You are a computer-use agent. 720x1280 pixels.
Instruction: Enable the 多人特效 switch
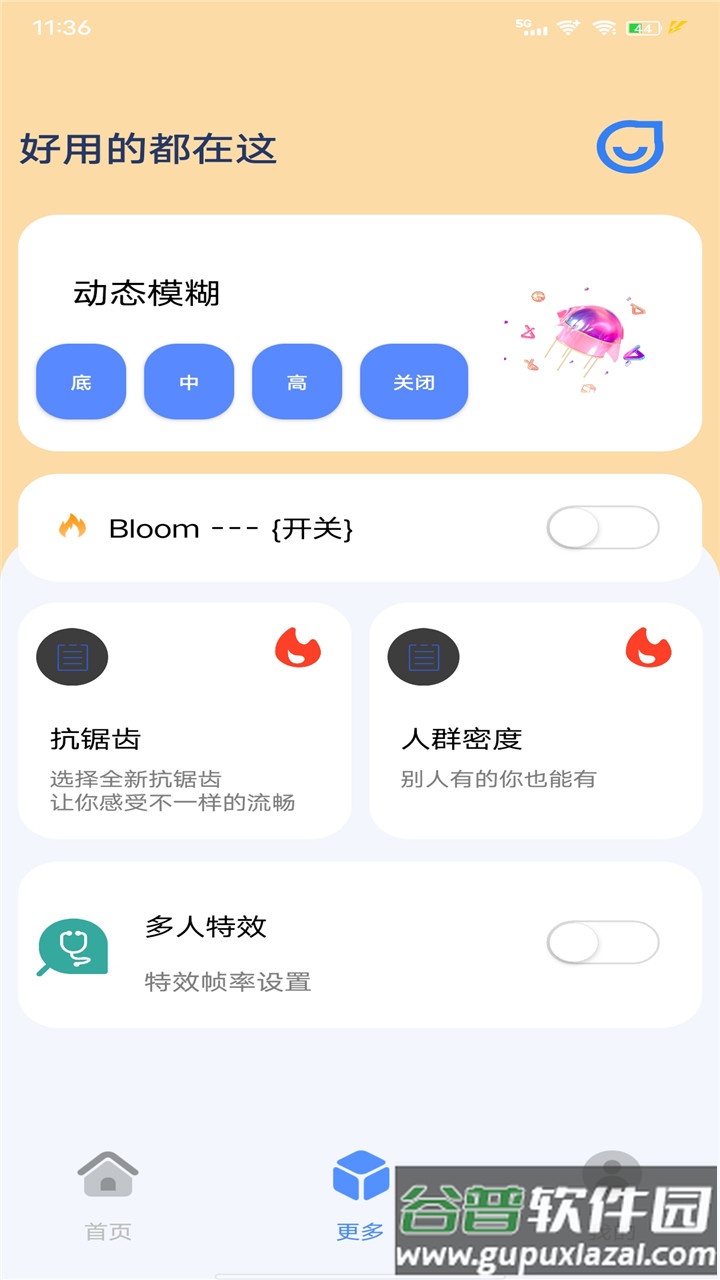click(x=602, y=942)
